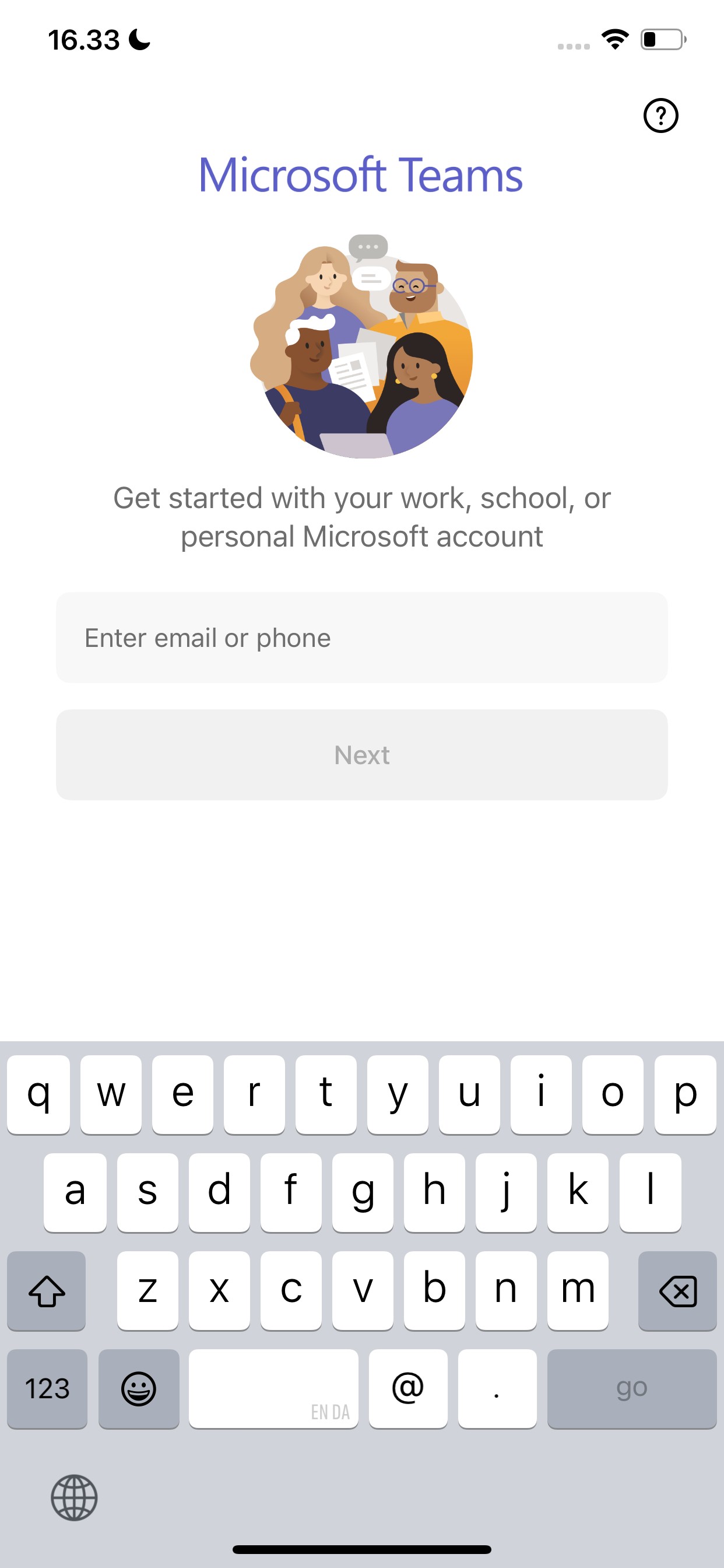The height and width of the screenshot is (1568, 724).
Task: Open the help question mark icon
Action: tap(660, 116)
